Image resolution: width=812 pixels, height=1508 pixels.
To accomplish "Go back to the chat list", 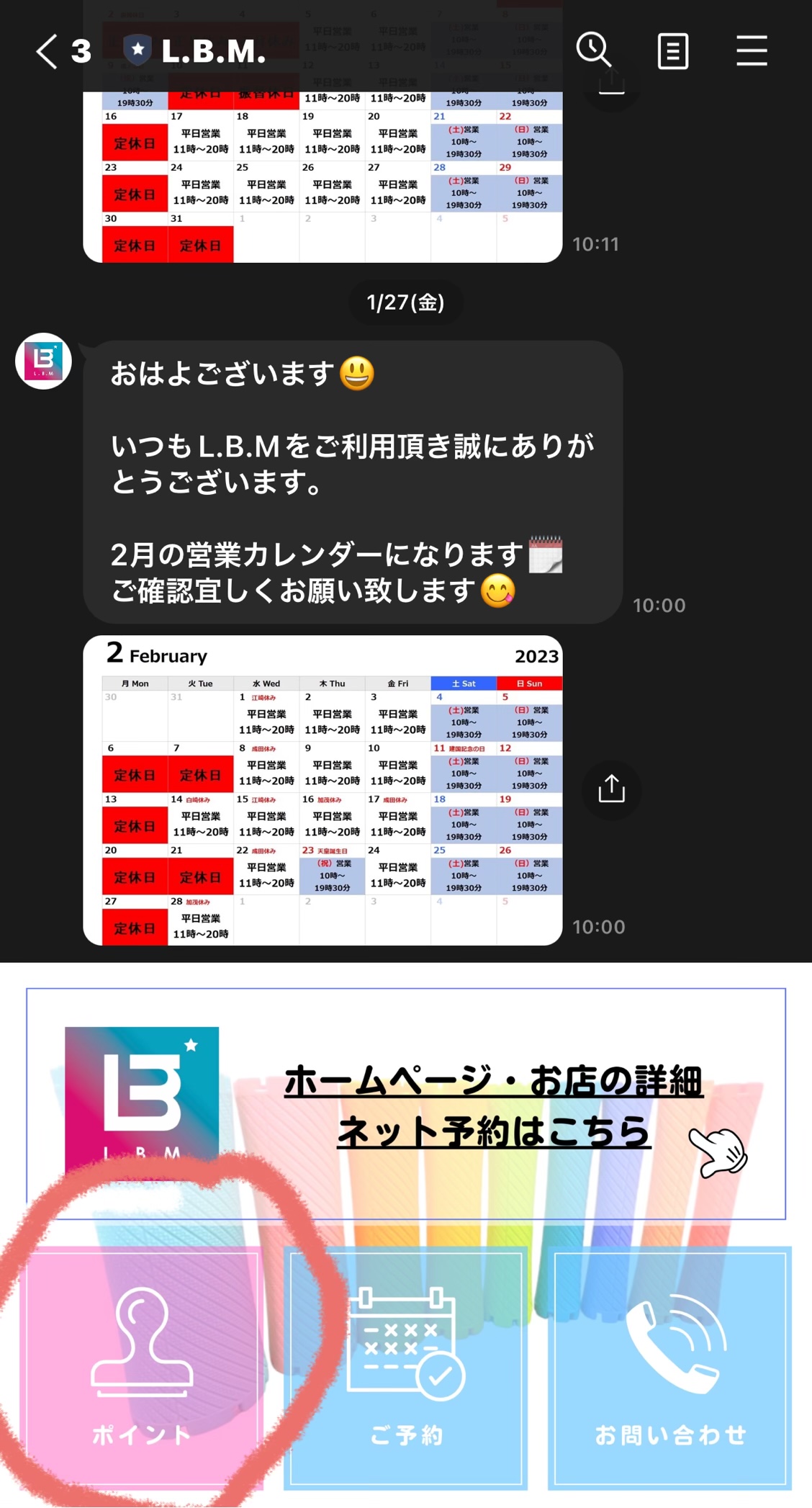I will (x=47, y=51).
